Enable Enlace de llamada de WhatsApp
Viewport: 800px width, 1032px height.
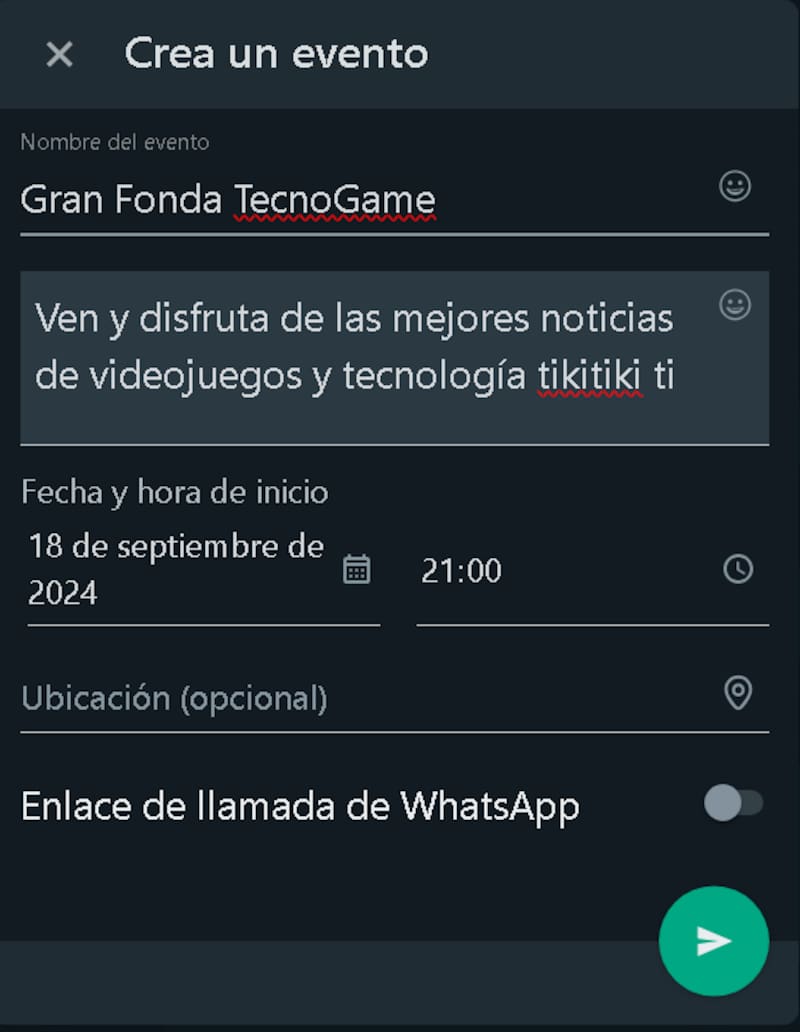(x=733, y=803)
